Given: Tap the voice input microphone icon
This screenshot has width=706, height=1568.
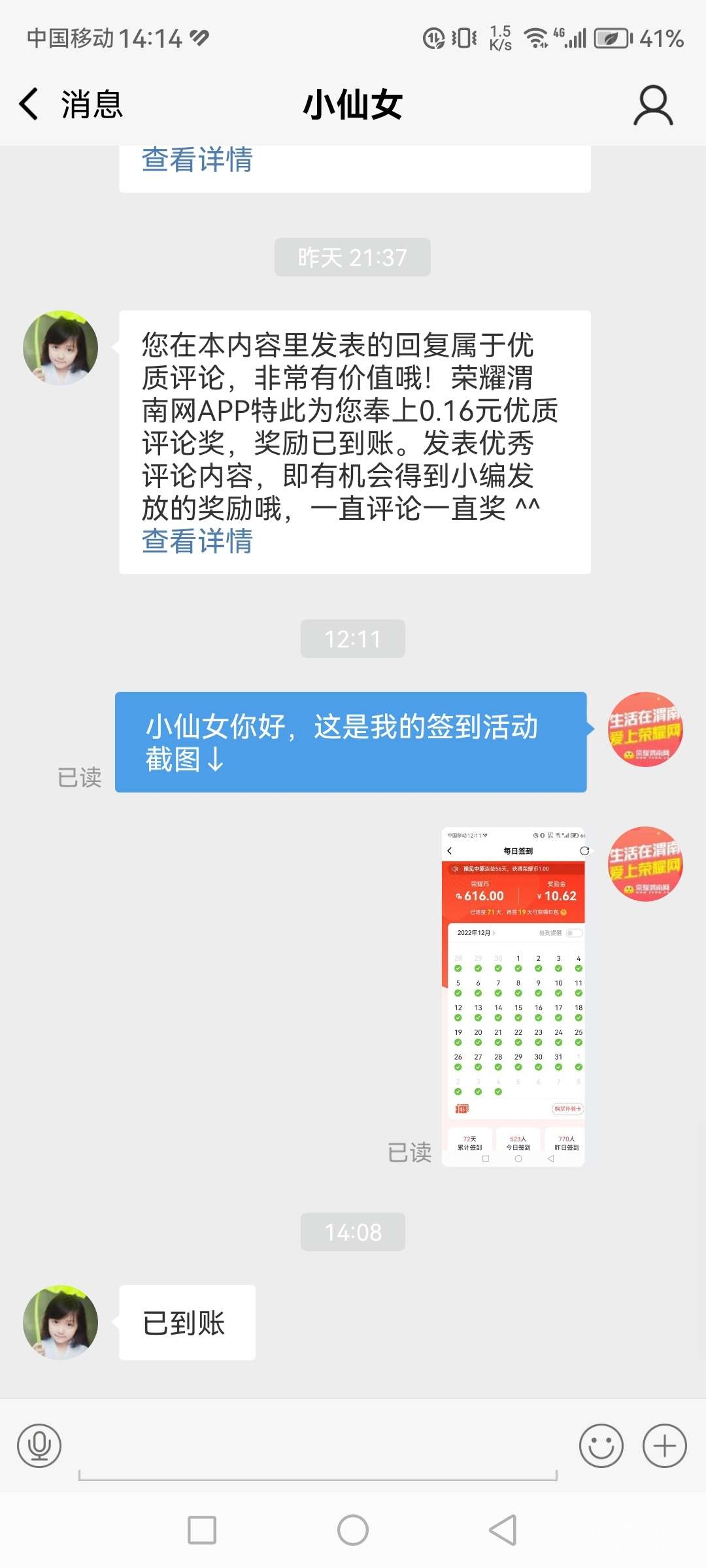Looking at the screenshot, I should 39,1445.
